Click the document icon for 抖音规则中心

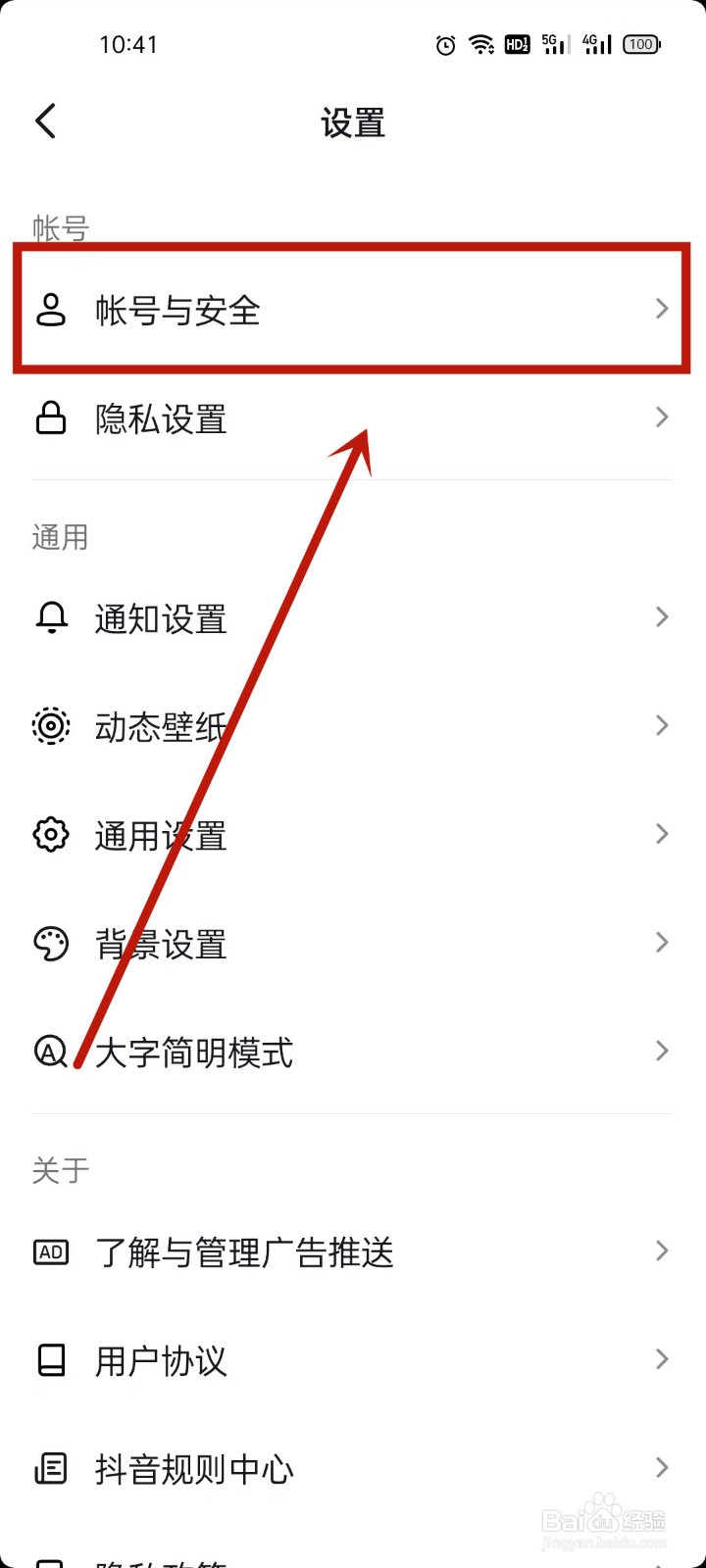51,1469
